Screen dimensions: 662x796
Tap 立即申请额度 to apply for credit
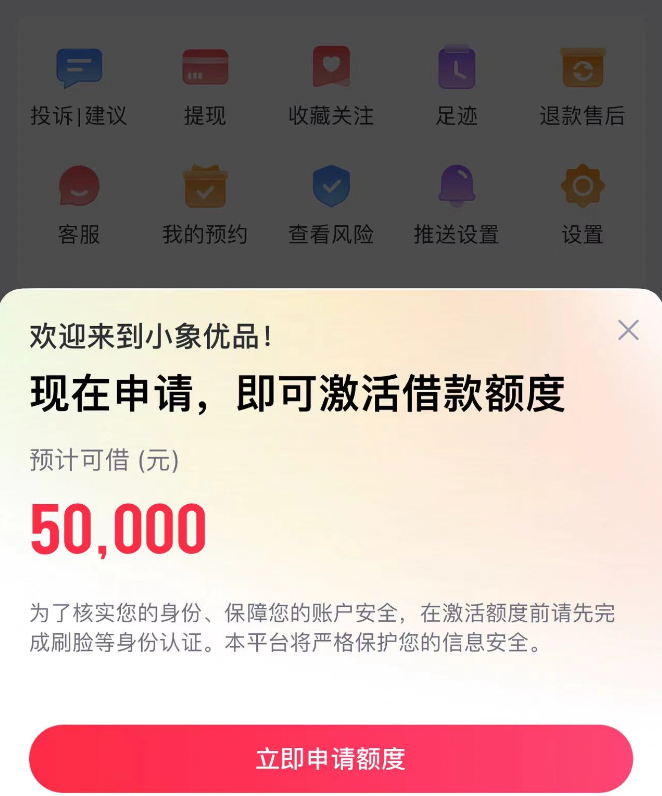point(331,758)
